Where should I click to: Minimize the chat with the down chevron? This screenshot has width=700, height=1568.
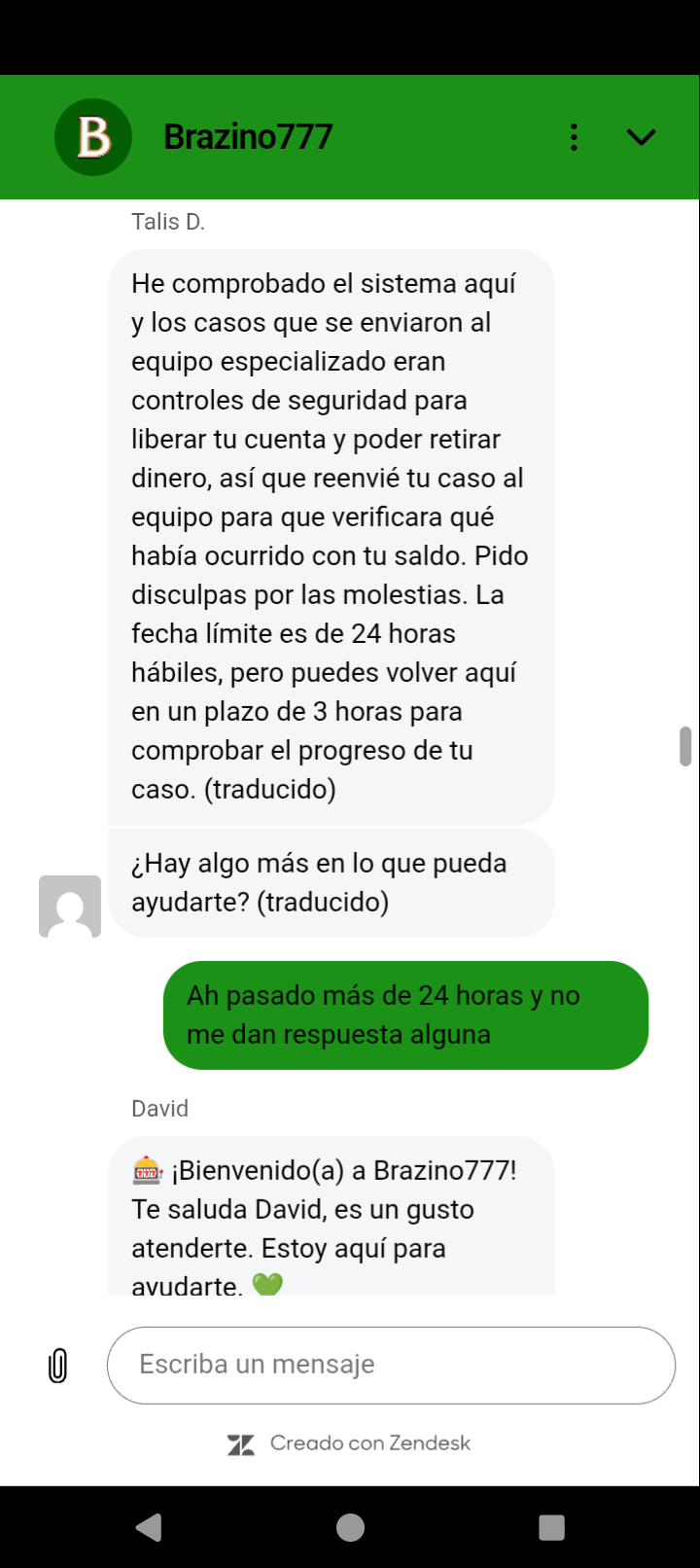tap(641, 137)
